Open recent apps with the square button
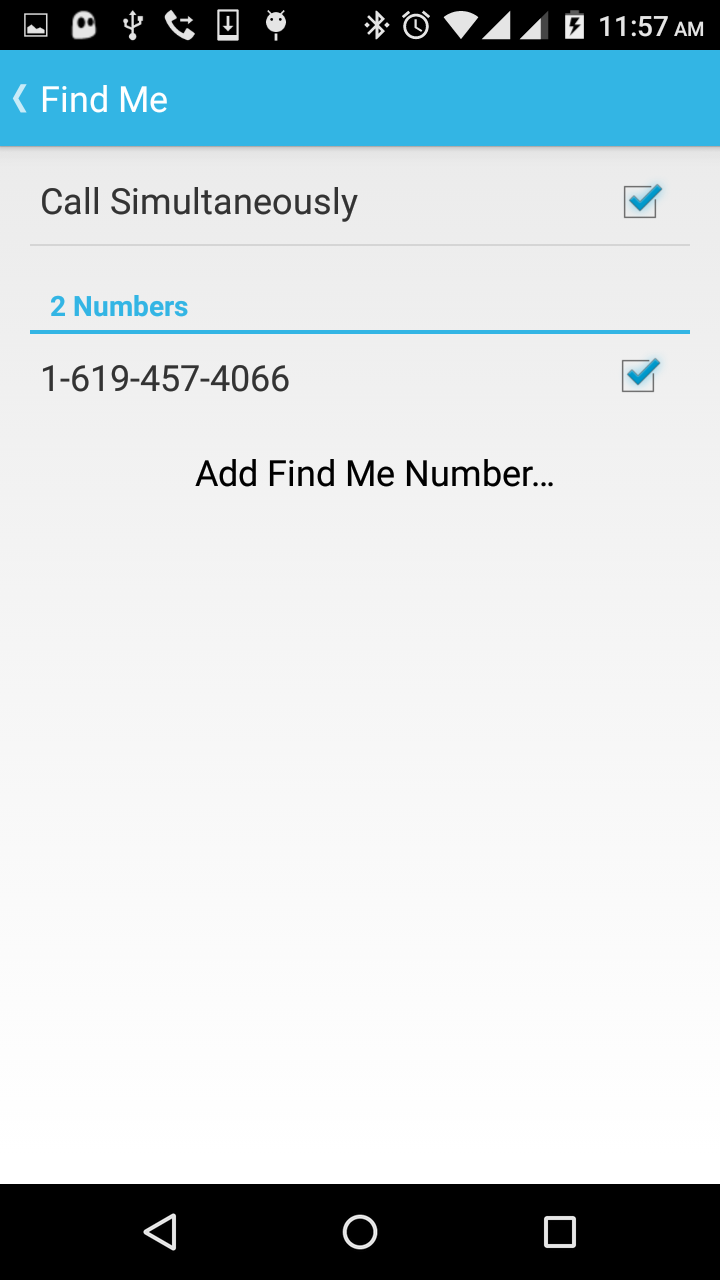This screenshot has width=720, height=1280. click(x=560, y=1232)
